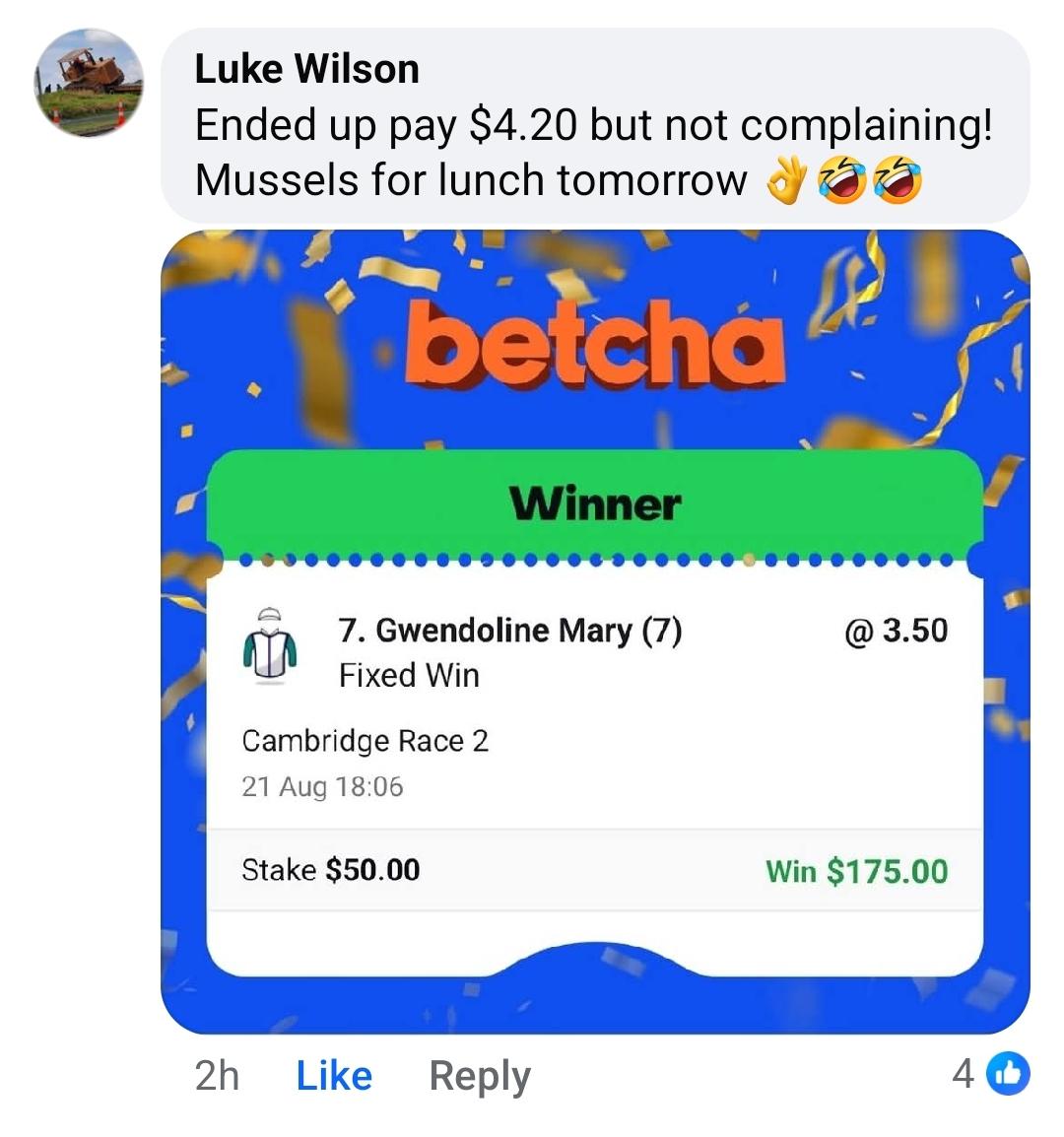
Task: Open the betcha winner image attachment
Action: 595,631
